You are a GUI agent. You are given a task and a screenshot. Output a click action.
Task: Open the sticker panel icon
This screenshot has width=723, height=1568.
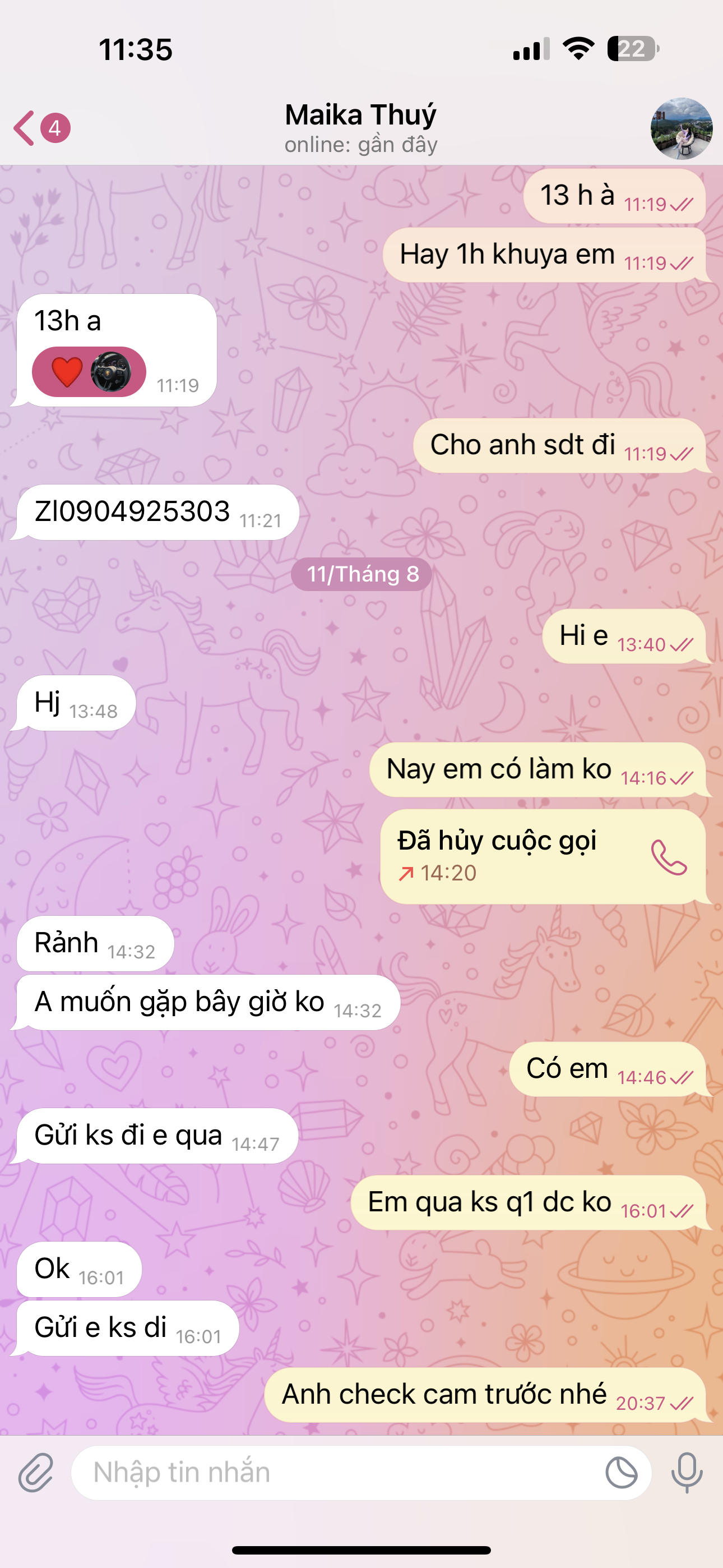622,1473
